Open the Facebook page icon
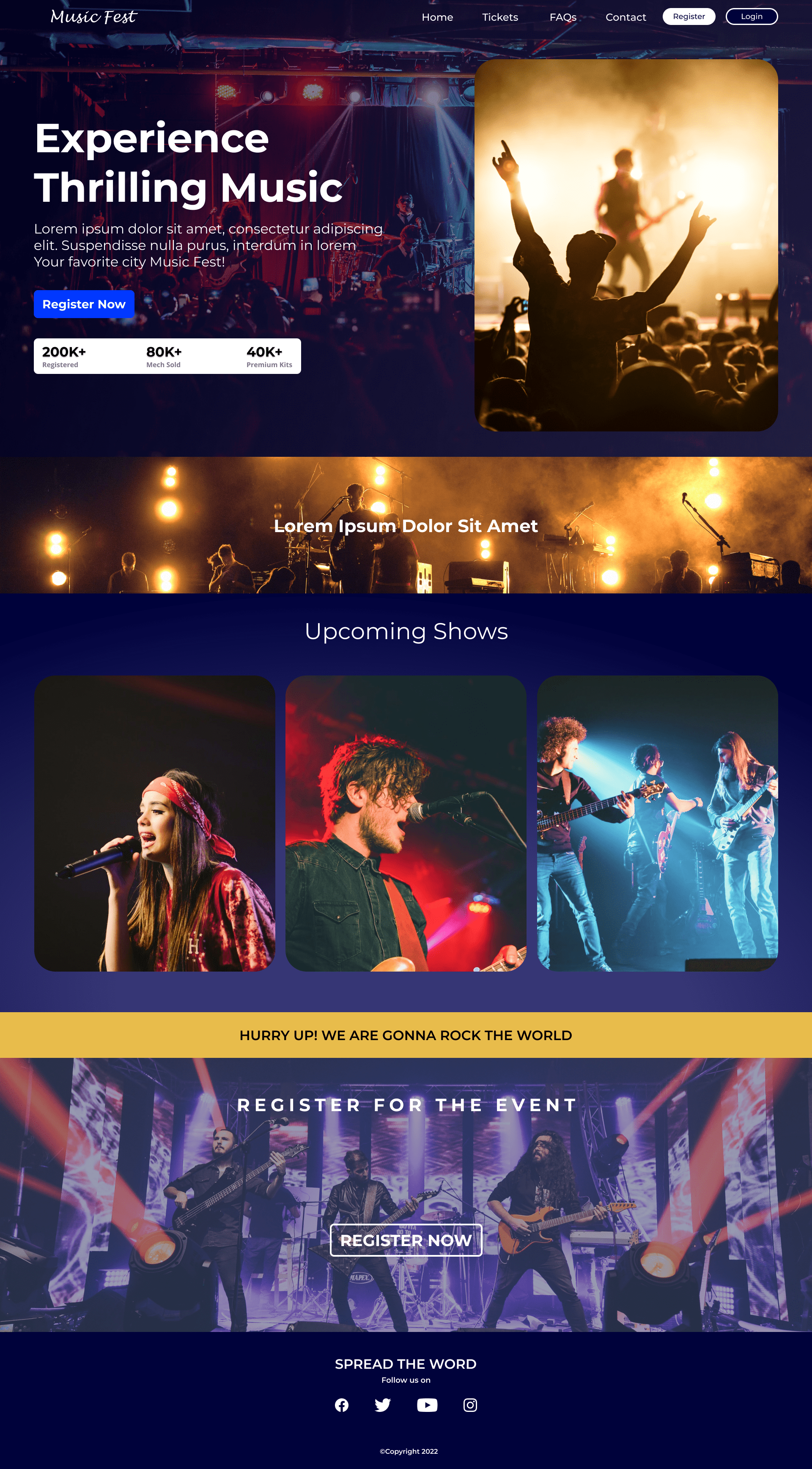Screen dimensions: 812x1469 coord(342,1405)
